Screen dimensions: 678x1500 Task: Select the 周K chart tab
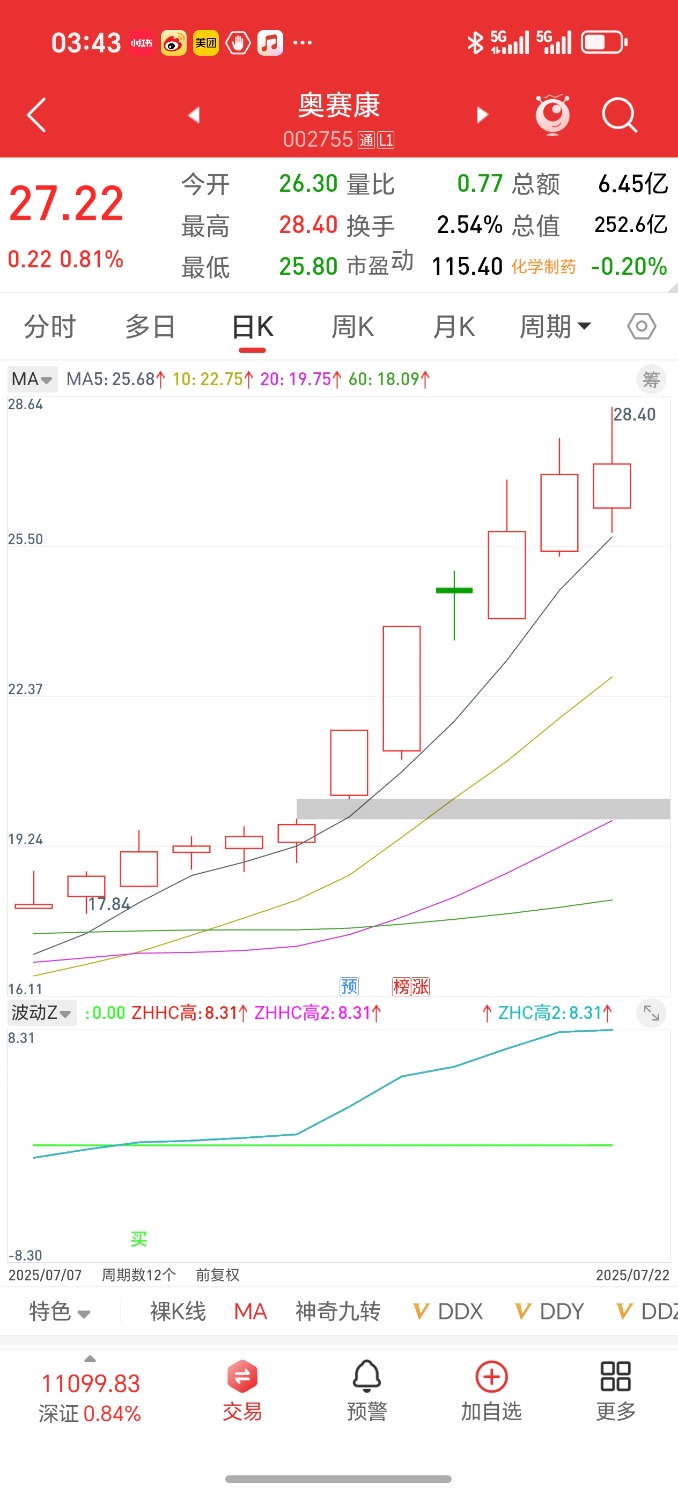click(x=352, y=327)
